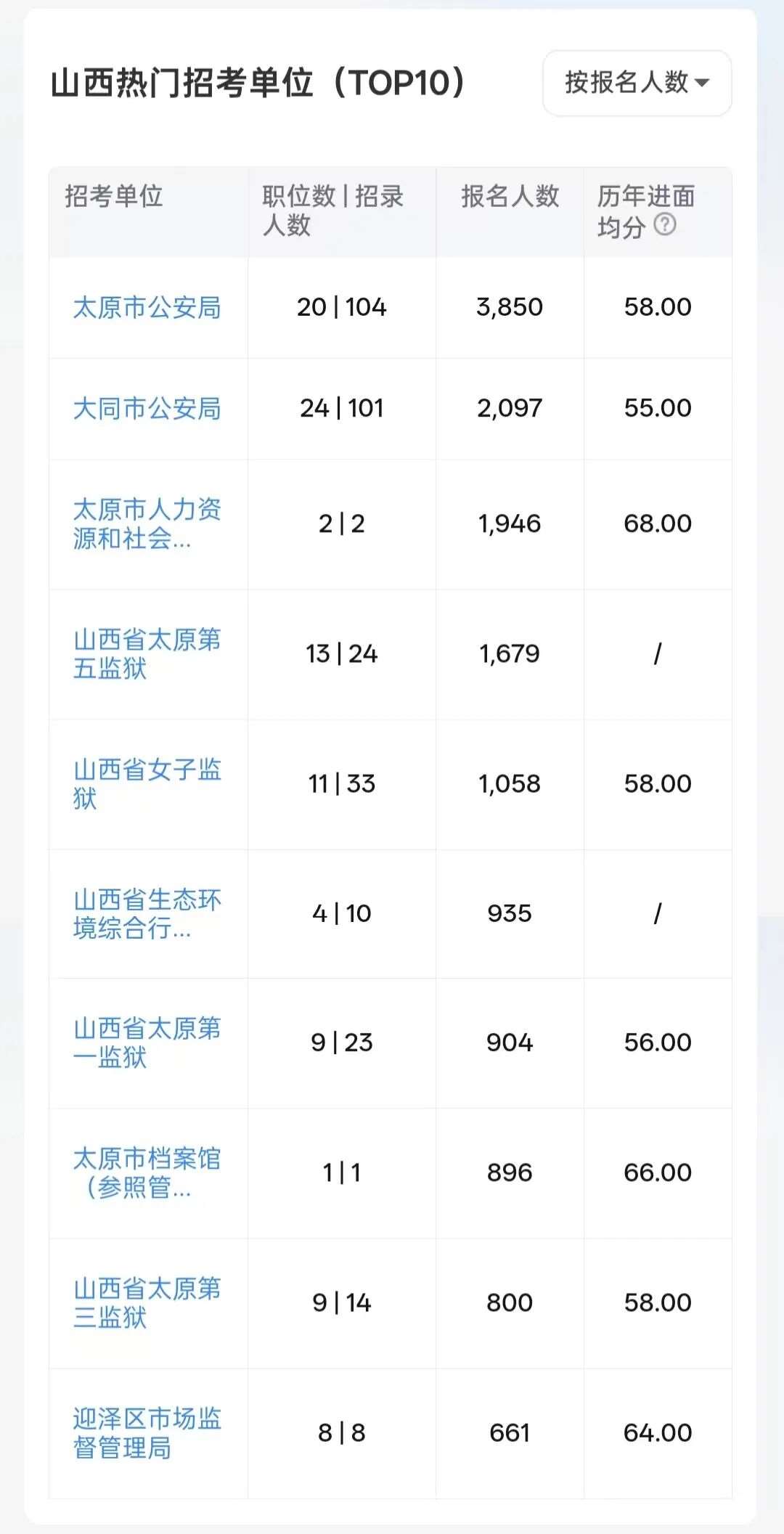Open the 按报名人数 sort dropdown
Viewport: 784px width, 1534px height.
[x=637, y=83]
